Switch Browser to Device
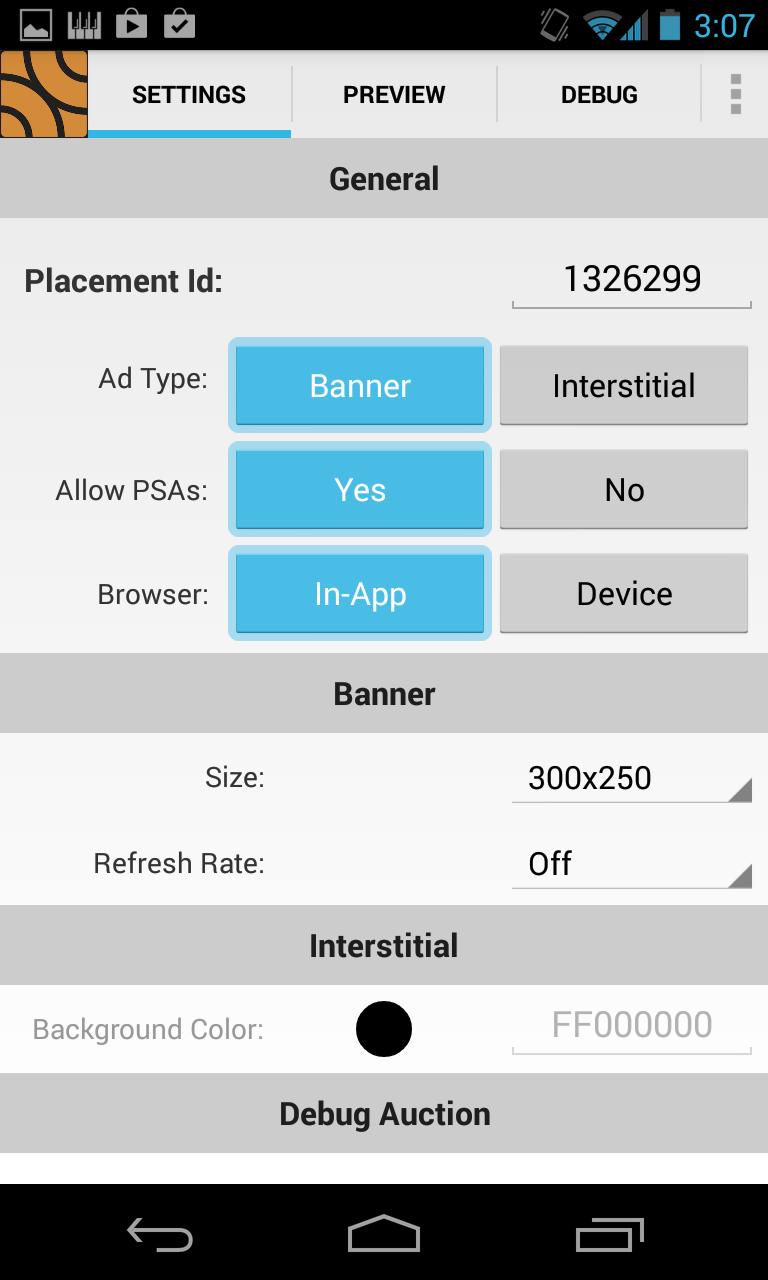This screenshot has width=768, height=1280. [x=623, y=593]
